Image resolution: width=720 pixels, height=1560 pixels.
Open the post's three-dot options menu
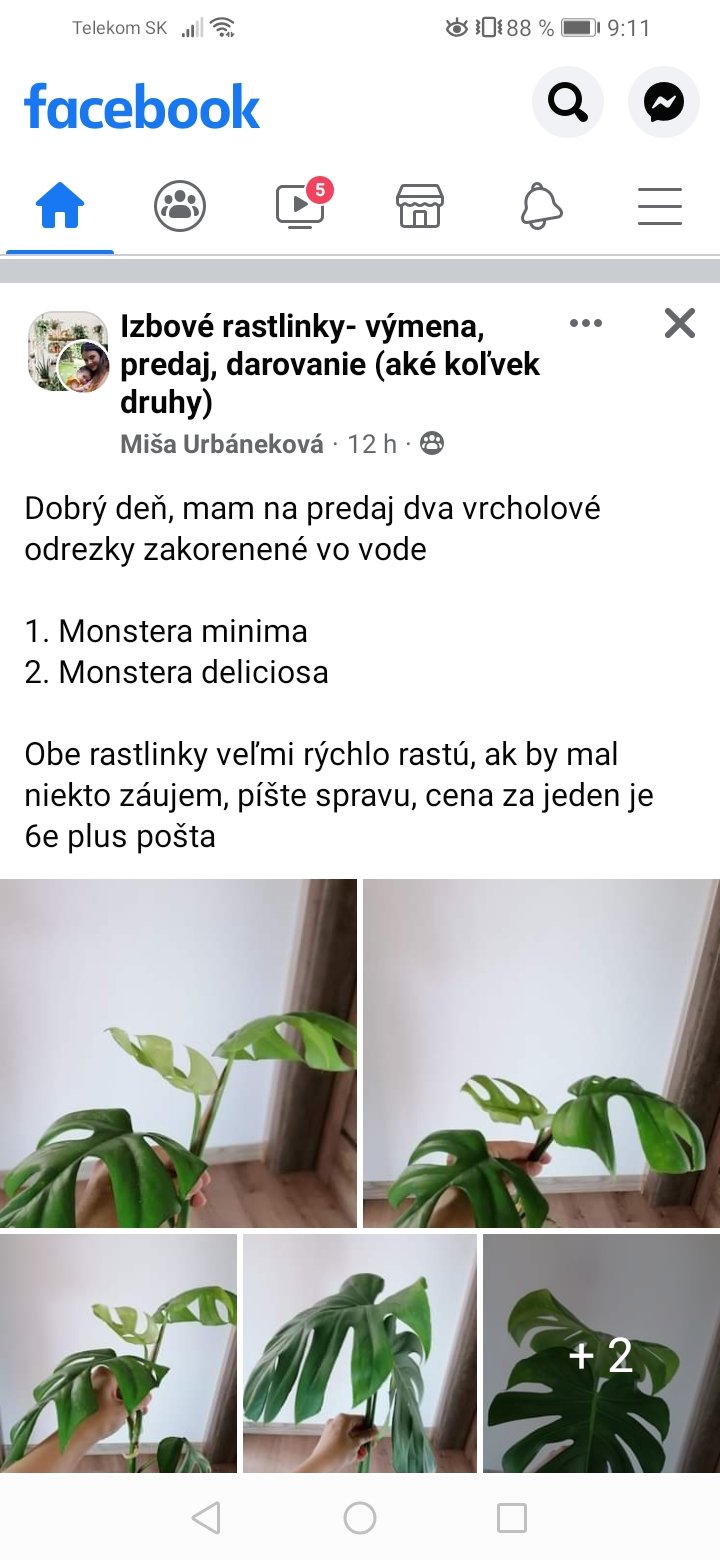tap(585, 323)
